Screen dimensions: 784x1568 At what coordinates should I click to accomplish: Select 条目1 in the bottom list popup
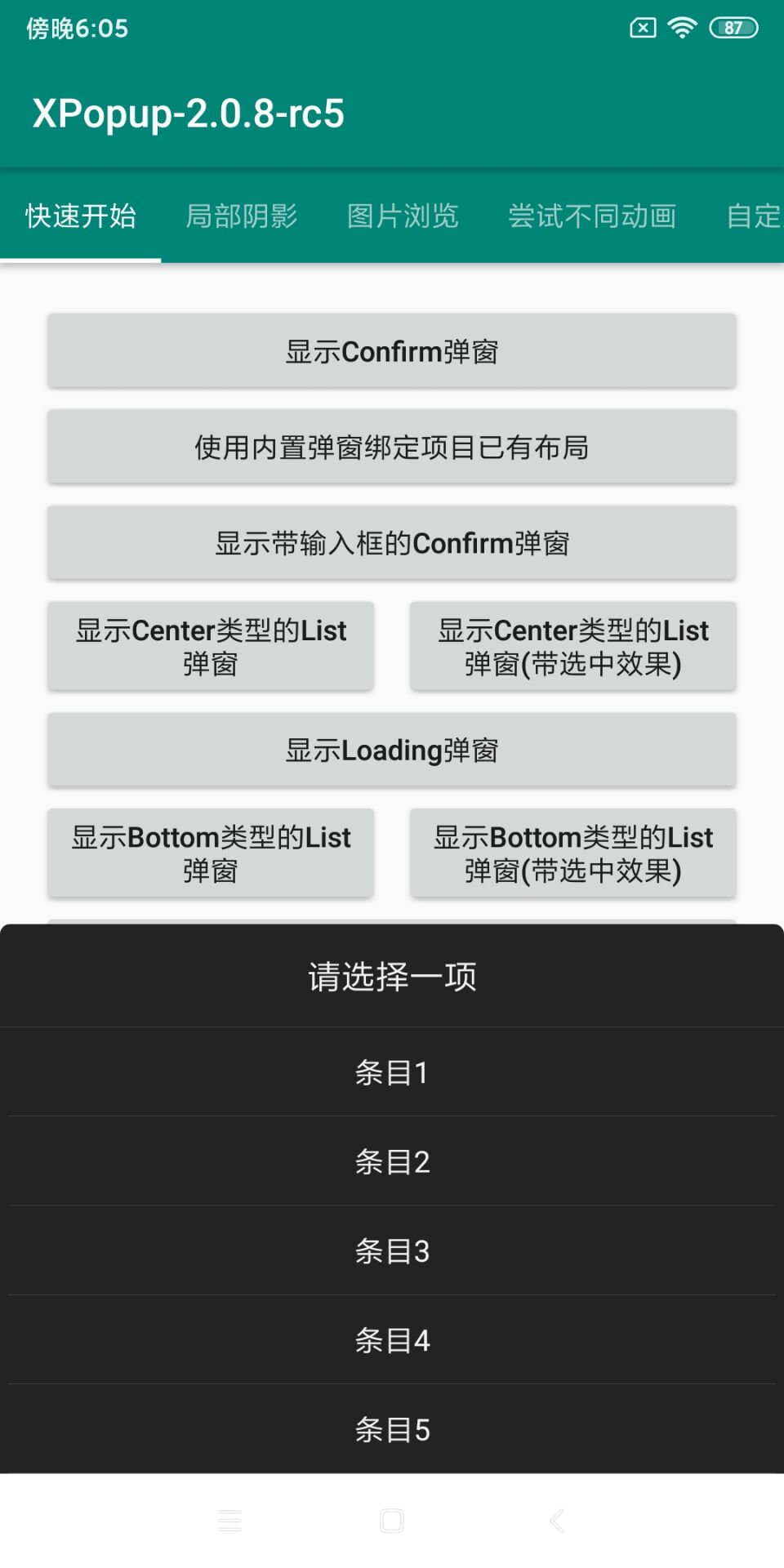tap(392, 1071)
